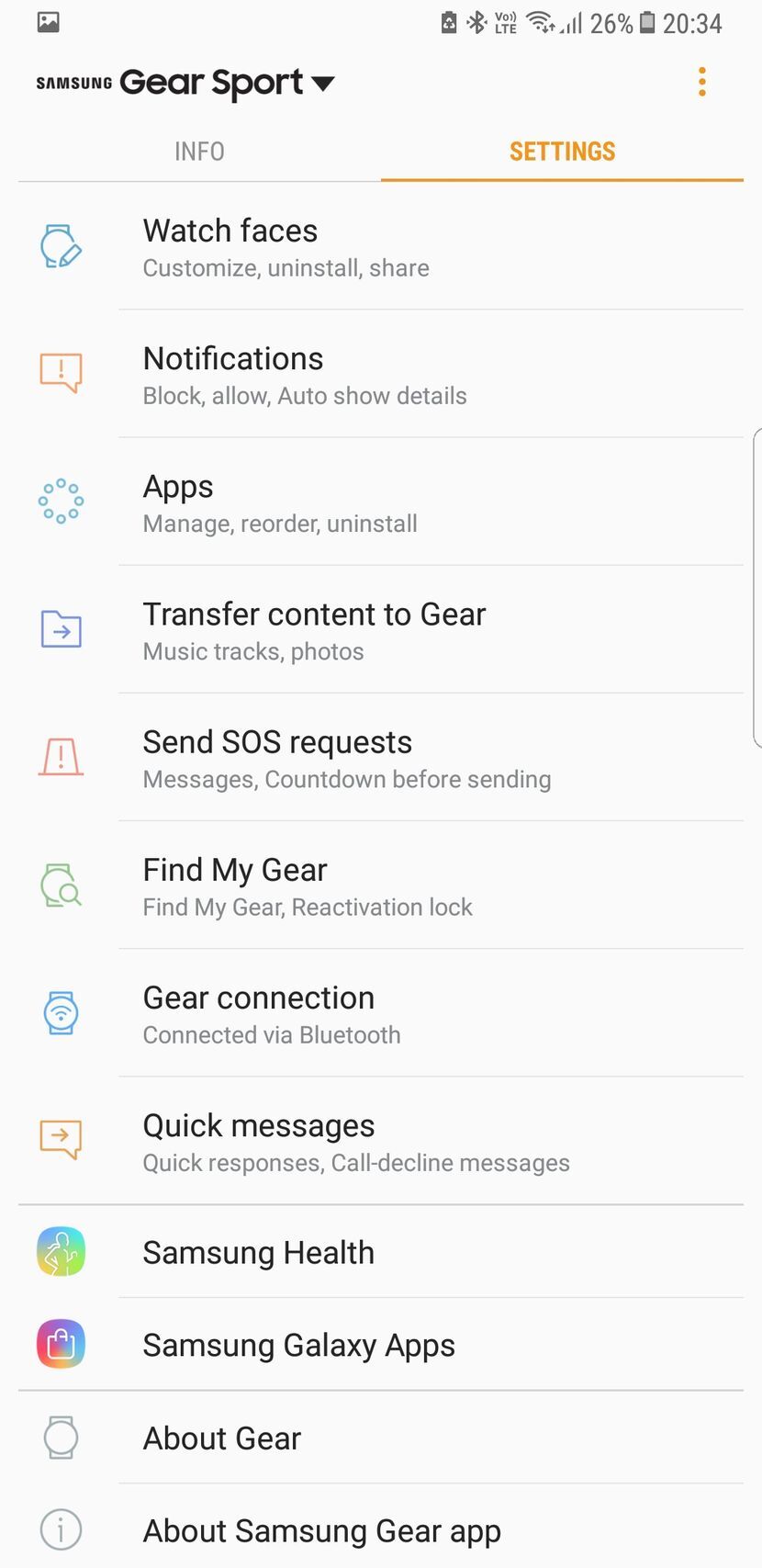Click the Watch faces watch-and-pencil icon
Screen dimensions: 762x1568
tap(61, 247)
